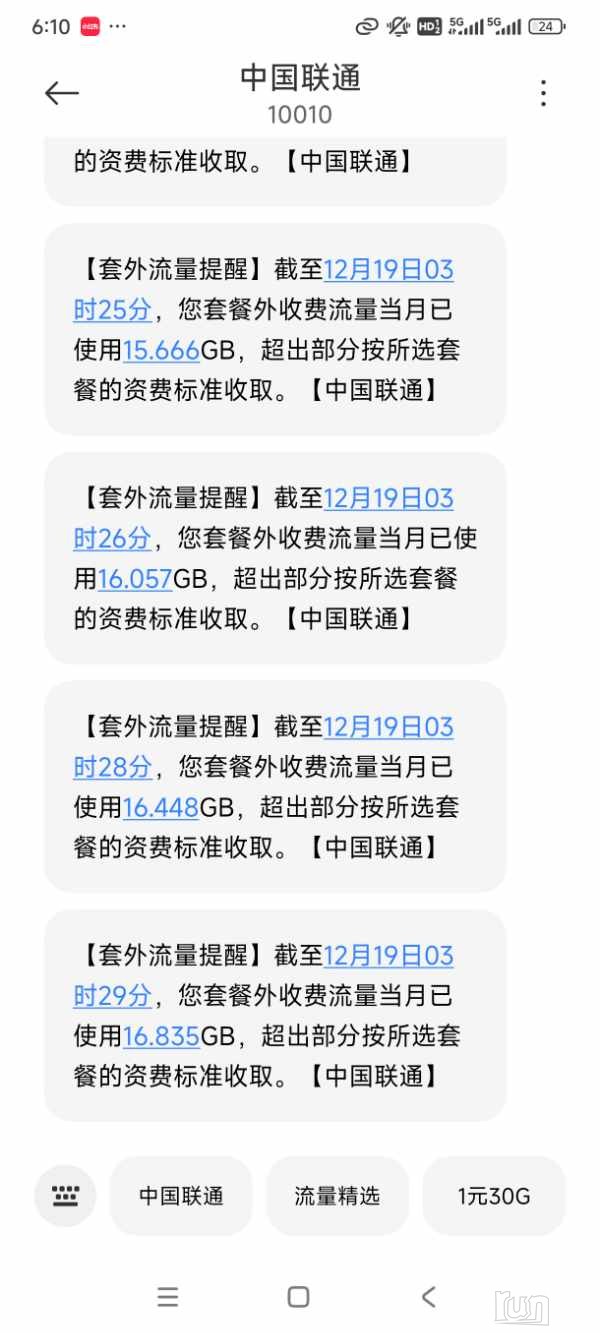Image resolution: width=600 pixels, height=1333 pixels.
Task: Tap the 15.666 usage link
Action: click(161, 350)
